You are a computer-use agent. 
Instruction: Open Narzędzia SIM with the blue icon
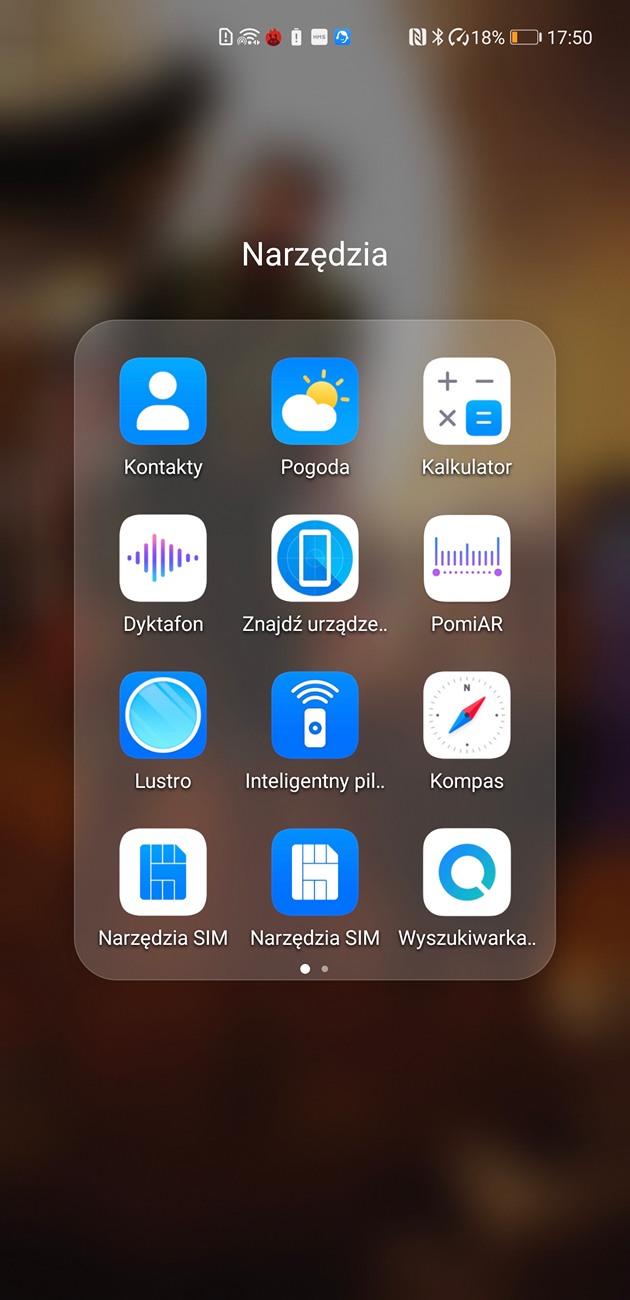click(x=315, y=872)
